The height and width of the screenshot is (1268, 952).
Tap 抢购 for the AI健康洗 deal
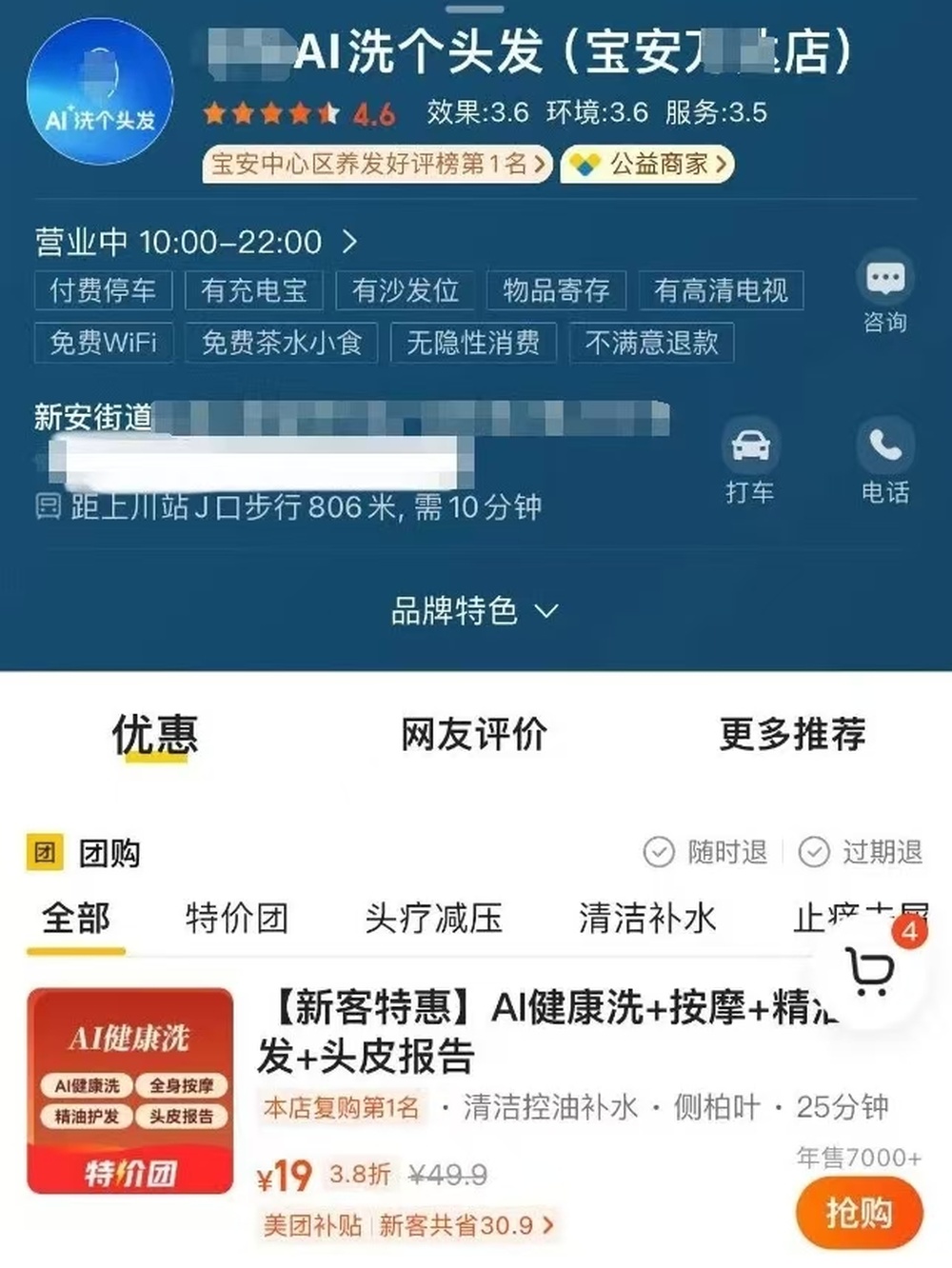click(x=859, y=1212)
